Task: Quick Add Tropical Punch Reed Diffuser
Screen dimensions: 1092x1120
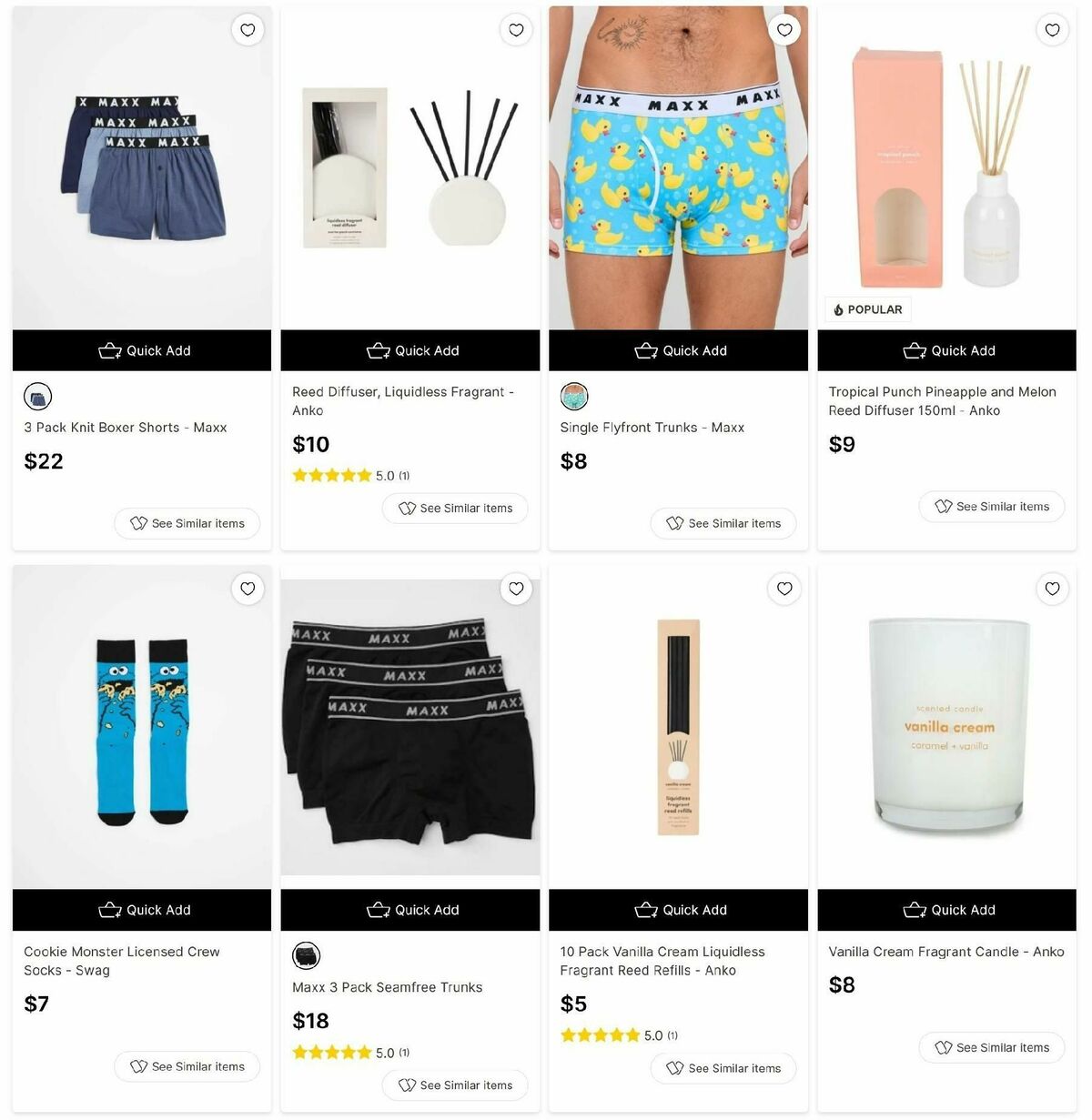Action: pyautogui.click(x=946, y=350)
